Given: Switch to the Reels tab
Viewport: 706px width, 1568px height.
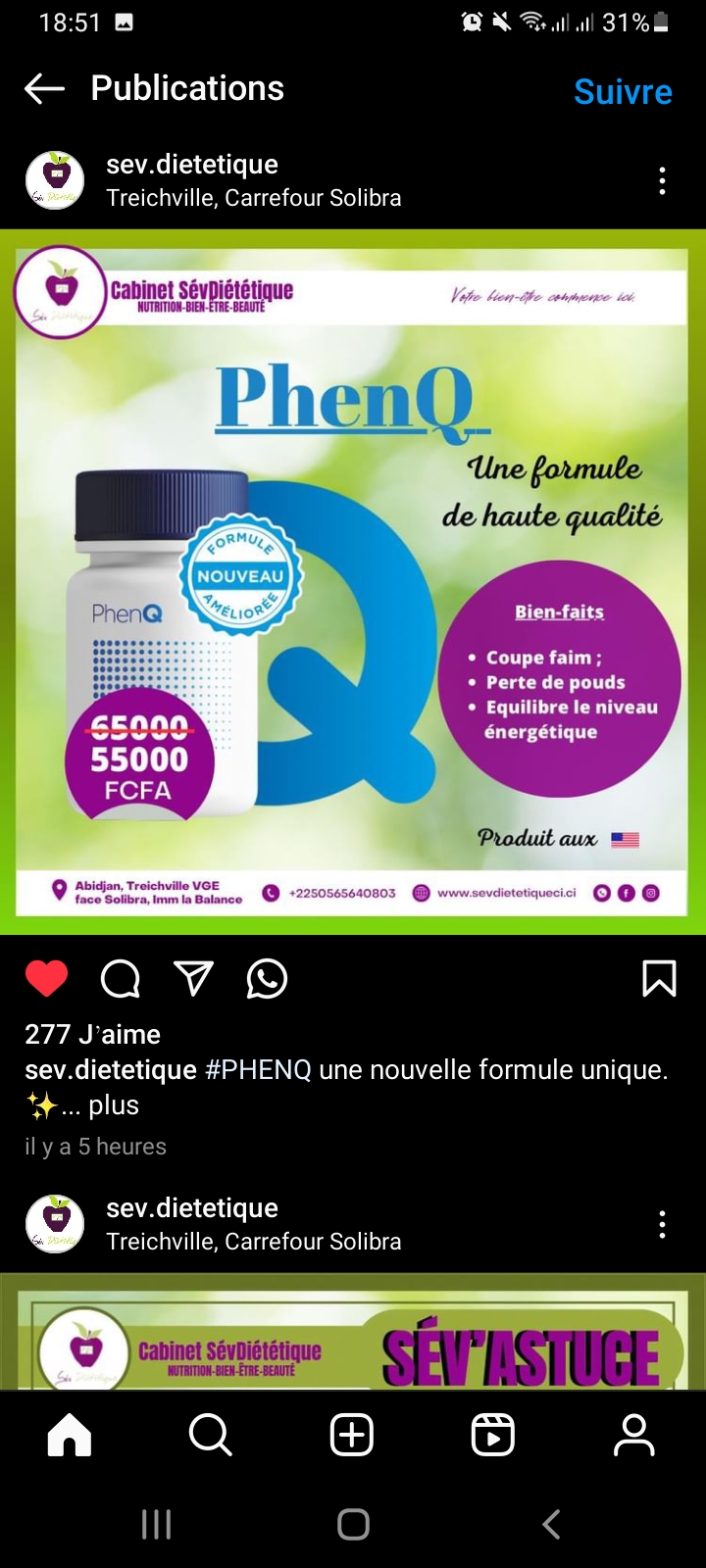Looking at the screenshot, I should click(493, 1436).
